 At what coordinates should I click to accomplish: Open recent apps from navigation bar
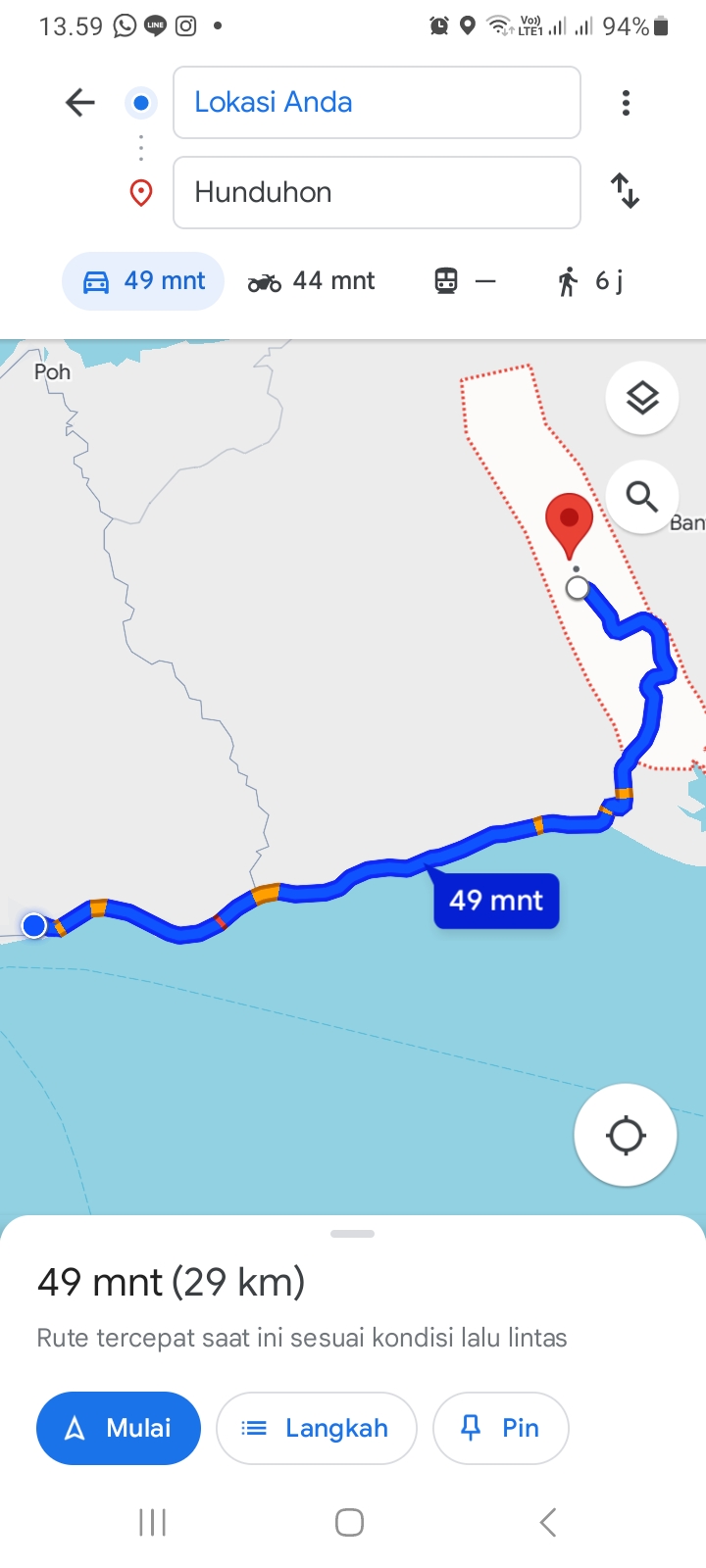pos(153,1522)
